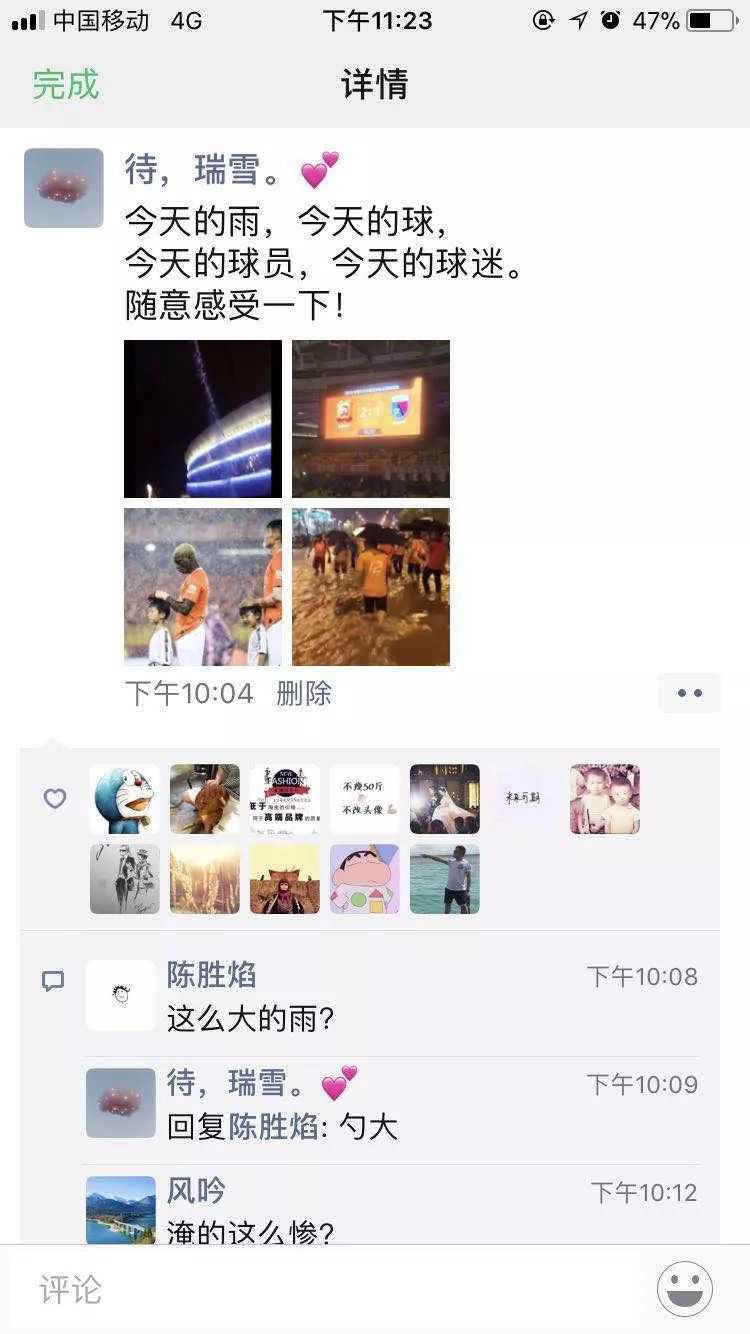The width and height of the screenshot is (750, 1334).
Task: Click the 详情 title bar
Action: coord(375,86)
